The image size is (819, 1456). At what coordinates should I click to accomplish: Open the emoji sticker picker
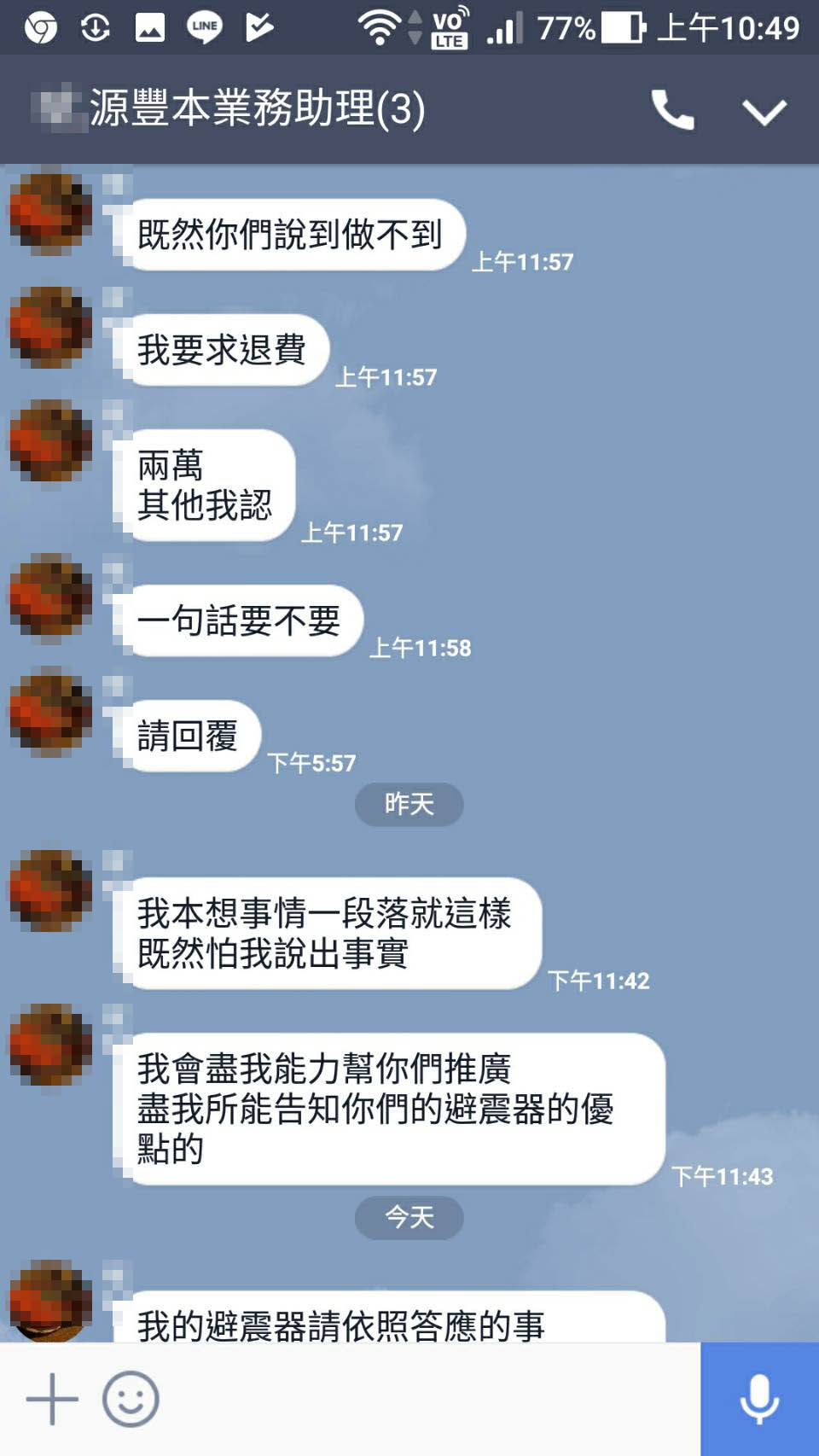131,1399
